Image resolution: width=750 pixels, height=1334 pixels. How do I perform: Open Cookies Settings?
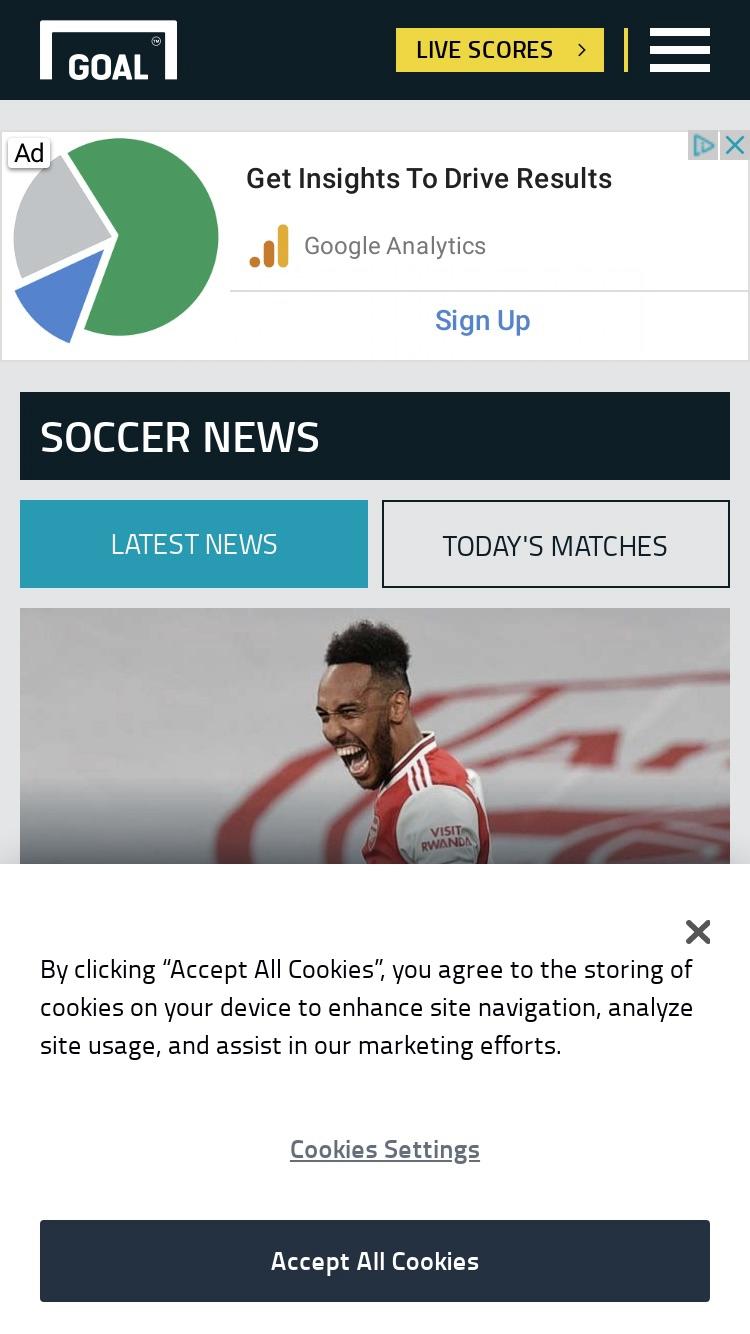click(x=385, y=1149)
